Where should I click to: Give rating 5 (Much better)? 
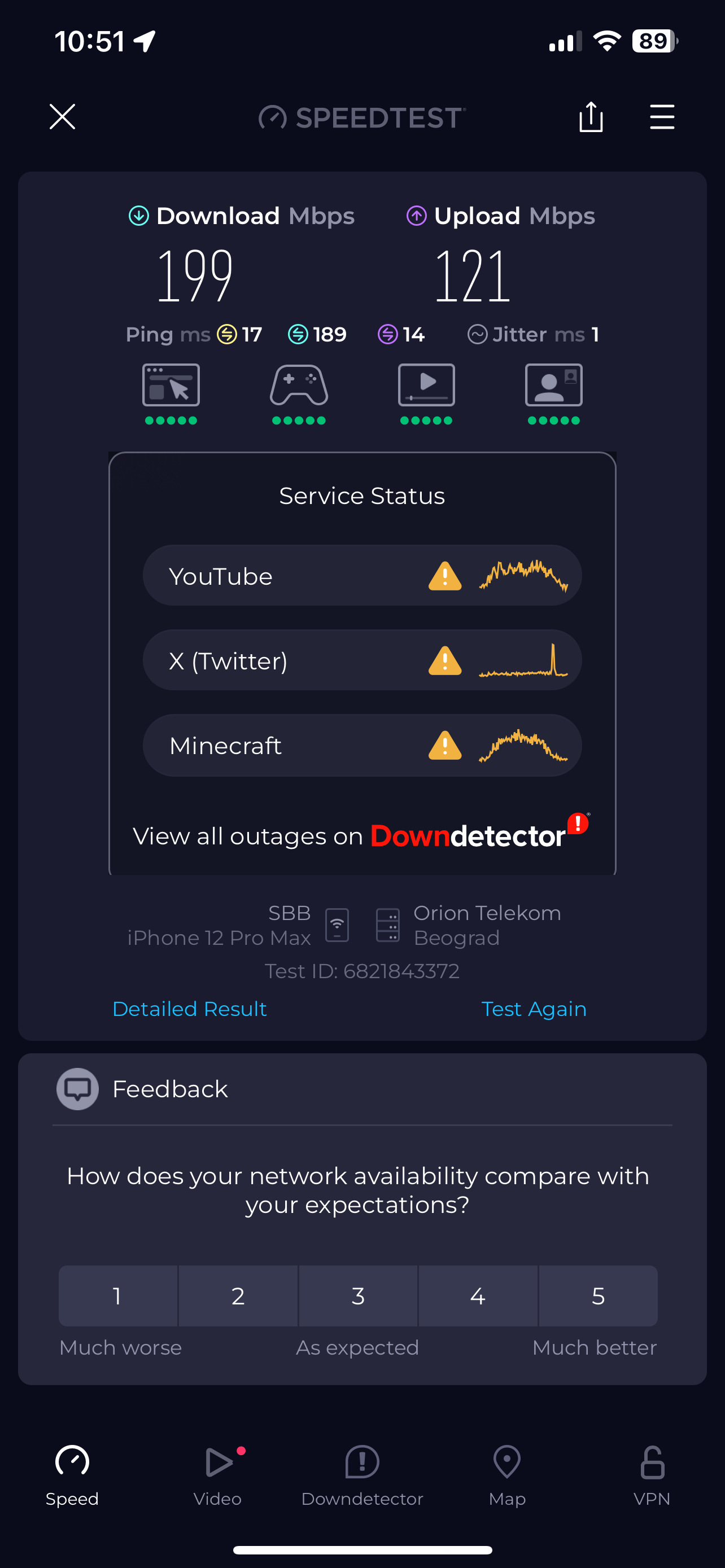coord(598,1295)
